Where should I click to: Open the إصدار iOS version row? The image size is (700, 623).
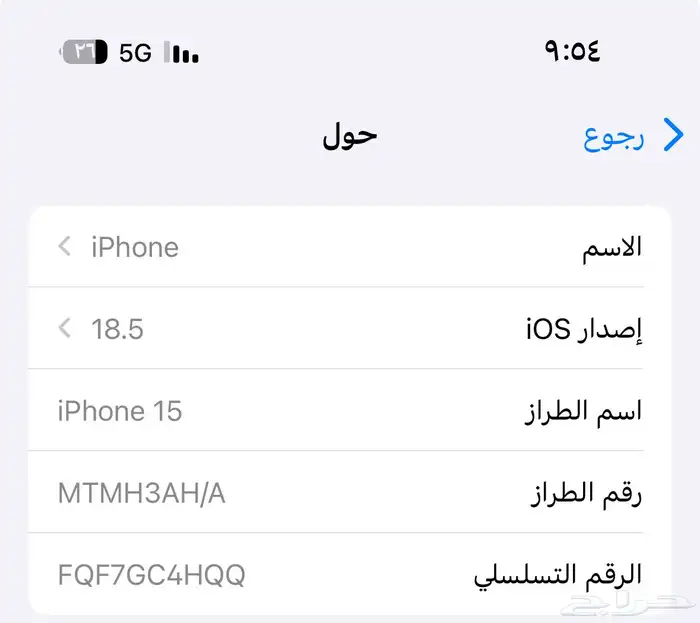click(x=350, y=328)
